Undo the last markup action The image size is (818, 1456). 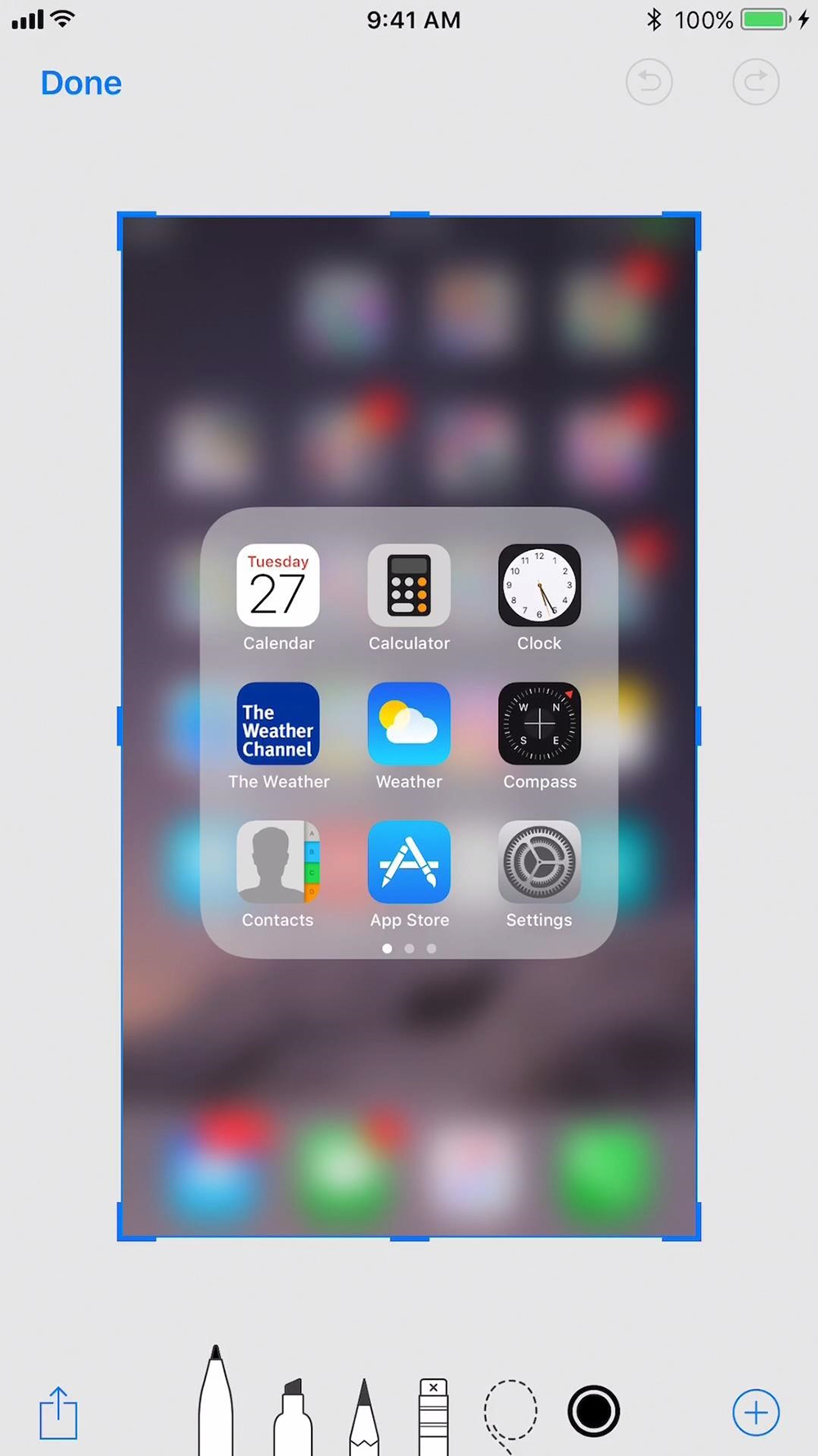pos(649,82)
